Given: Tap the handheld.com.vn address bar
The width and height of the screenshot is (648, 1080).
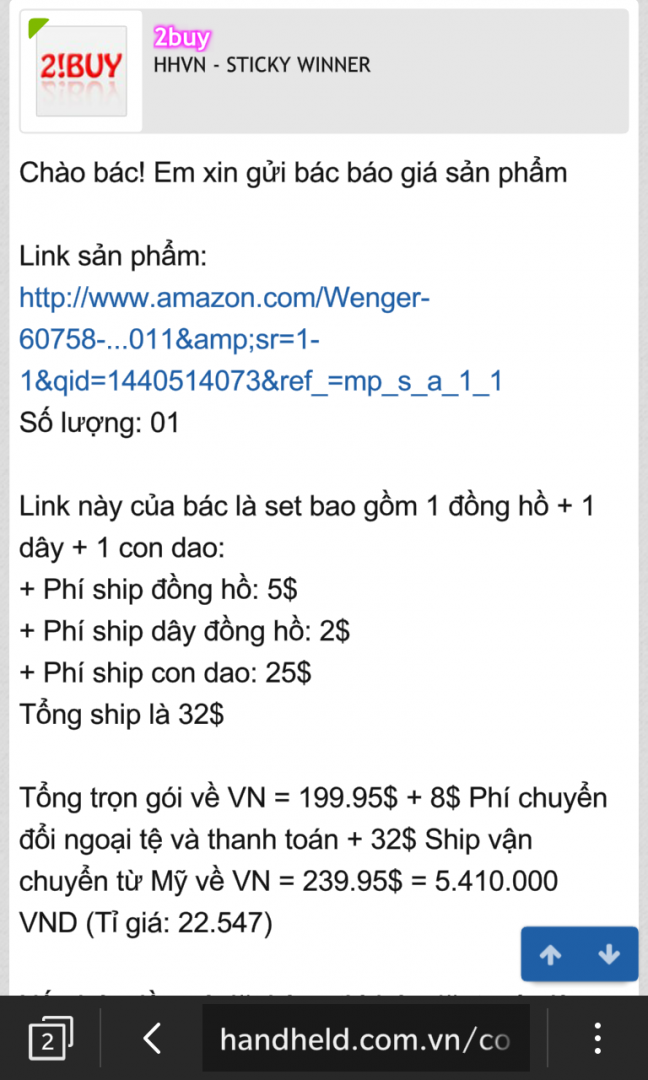Looking at the screenshot, I should (x=365, y=1040).
